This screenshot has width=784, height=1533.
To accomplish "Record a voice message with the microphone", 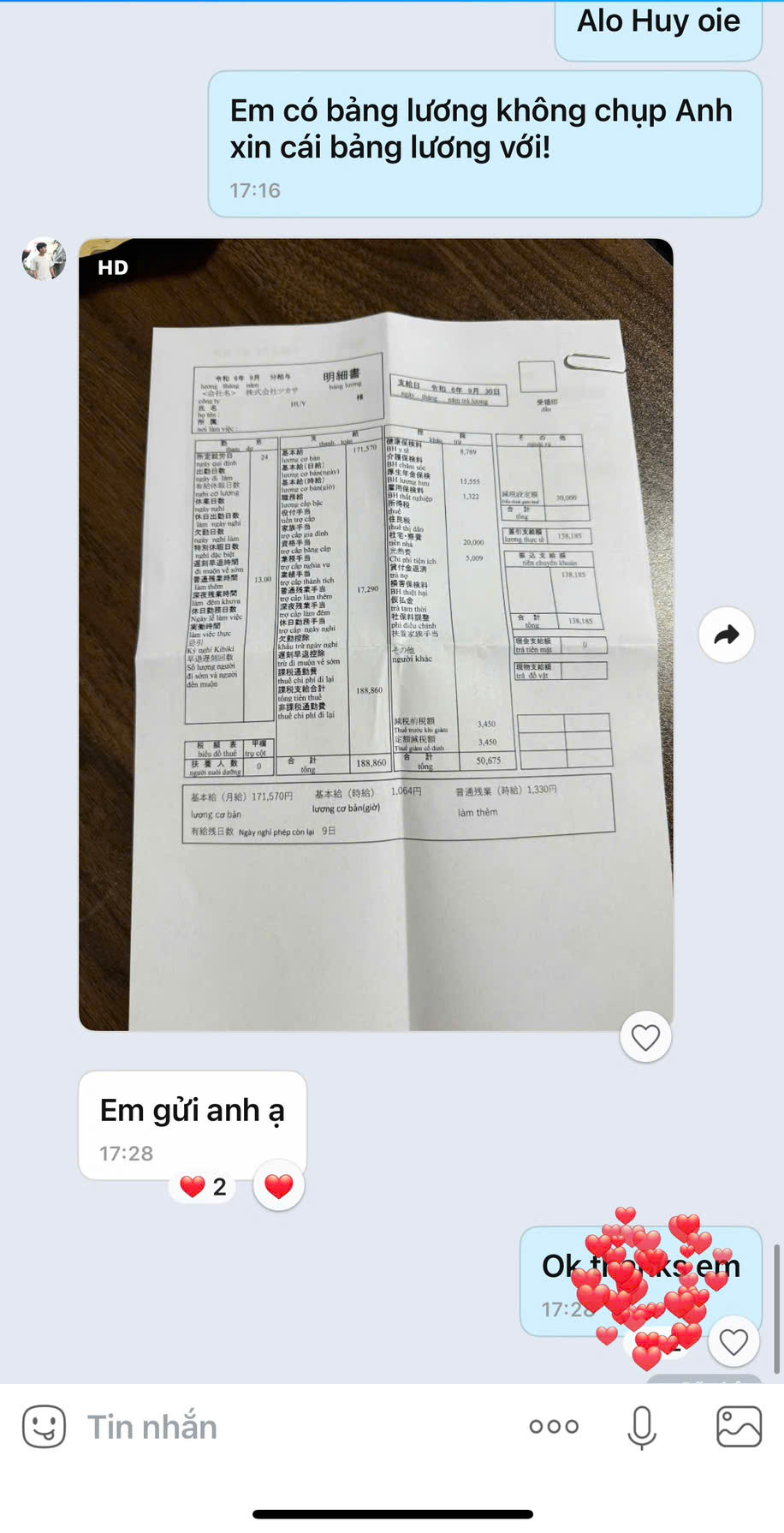I will [642, 1427].
